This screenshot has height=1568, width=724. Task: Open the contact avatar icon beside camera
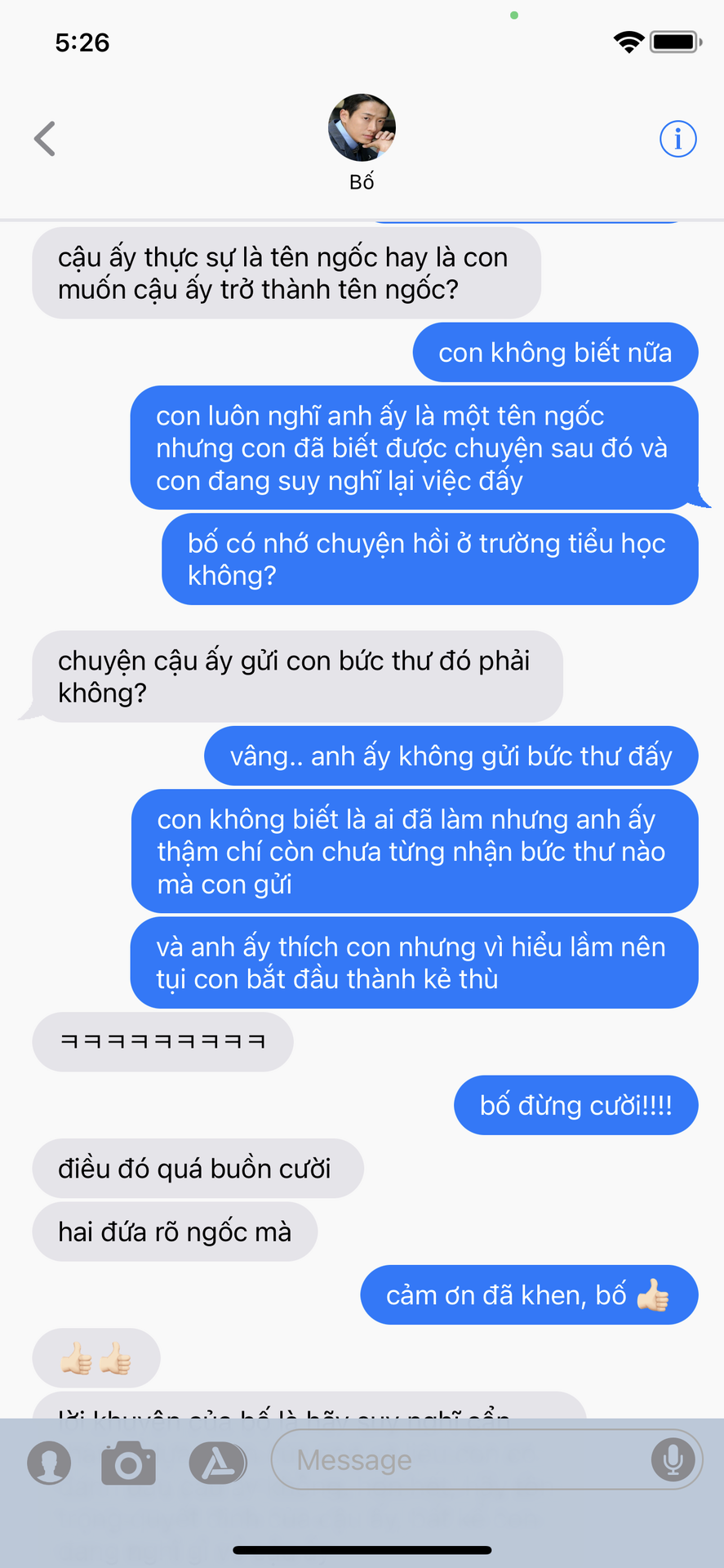pos(49,1462)
